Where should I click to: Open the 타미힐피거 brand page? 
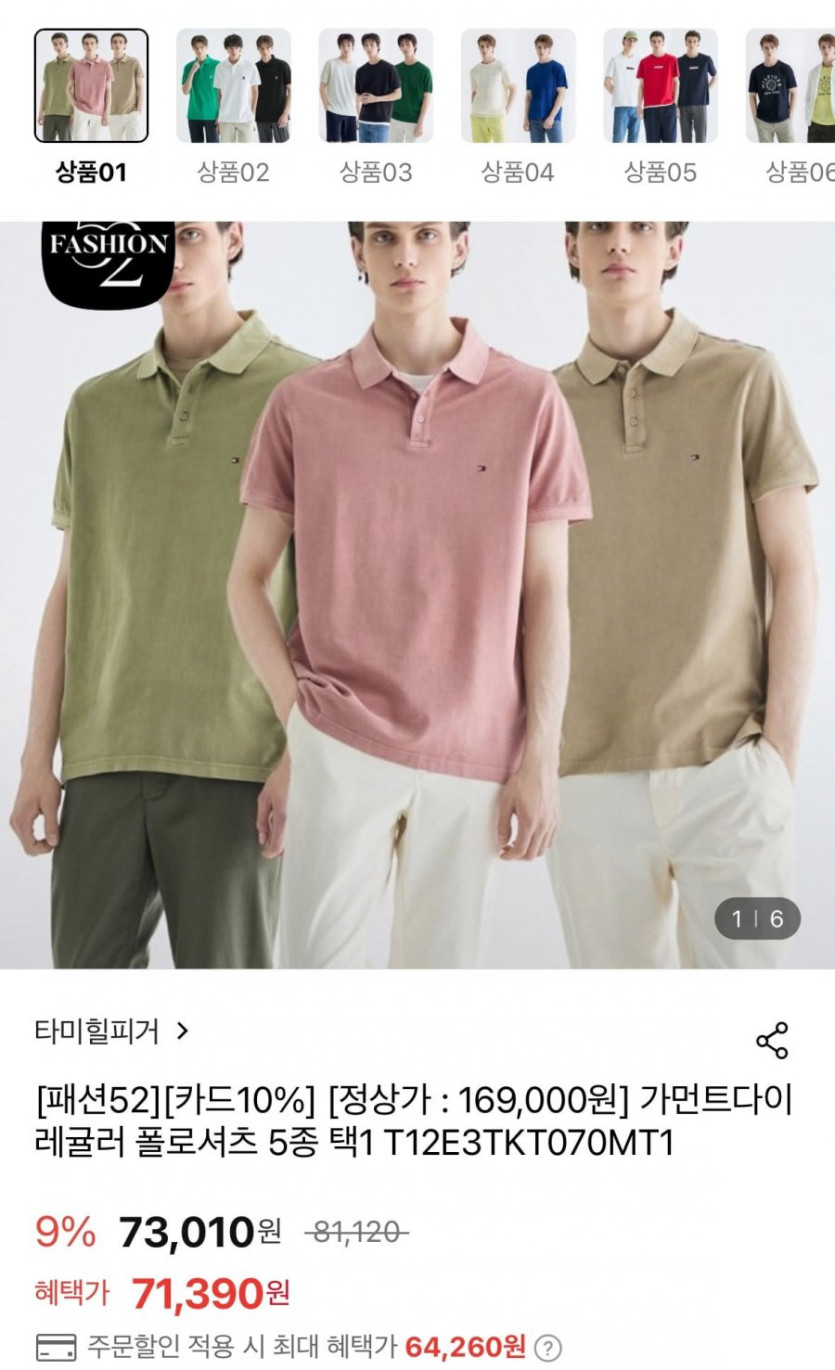(111, 1031)
